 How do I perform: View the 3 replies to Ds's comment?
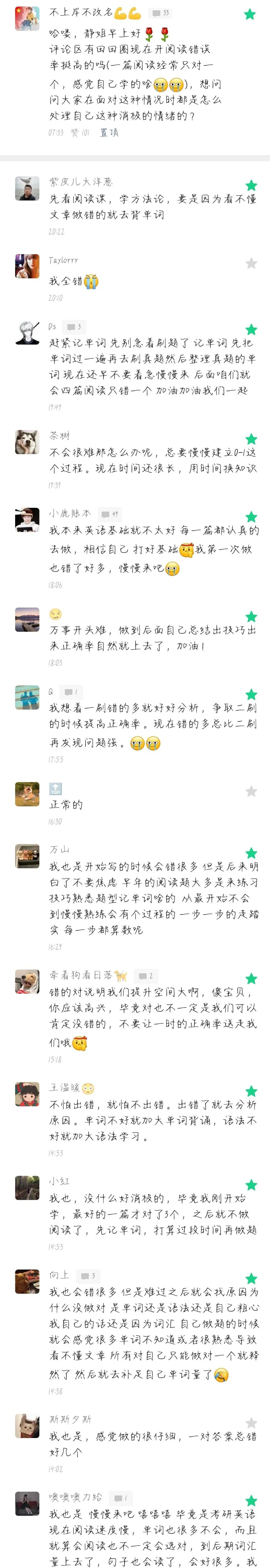(x=74, y=327)
